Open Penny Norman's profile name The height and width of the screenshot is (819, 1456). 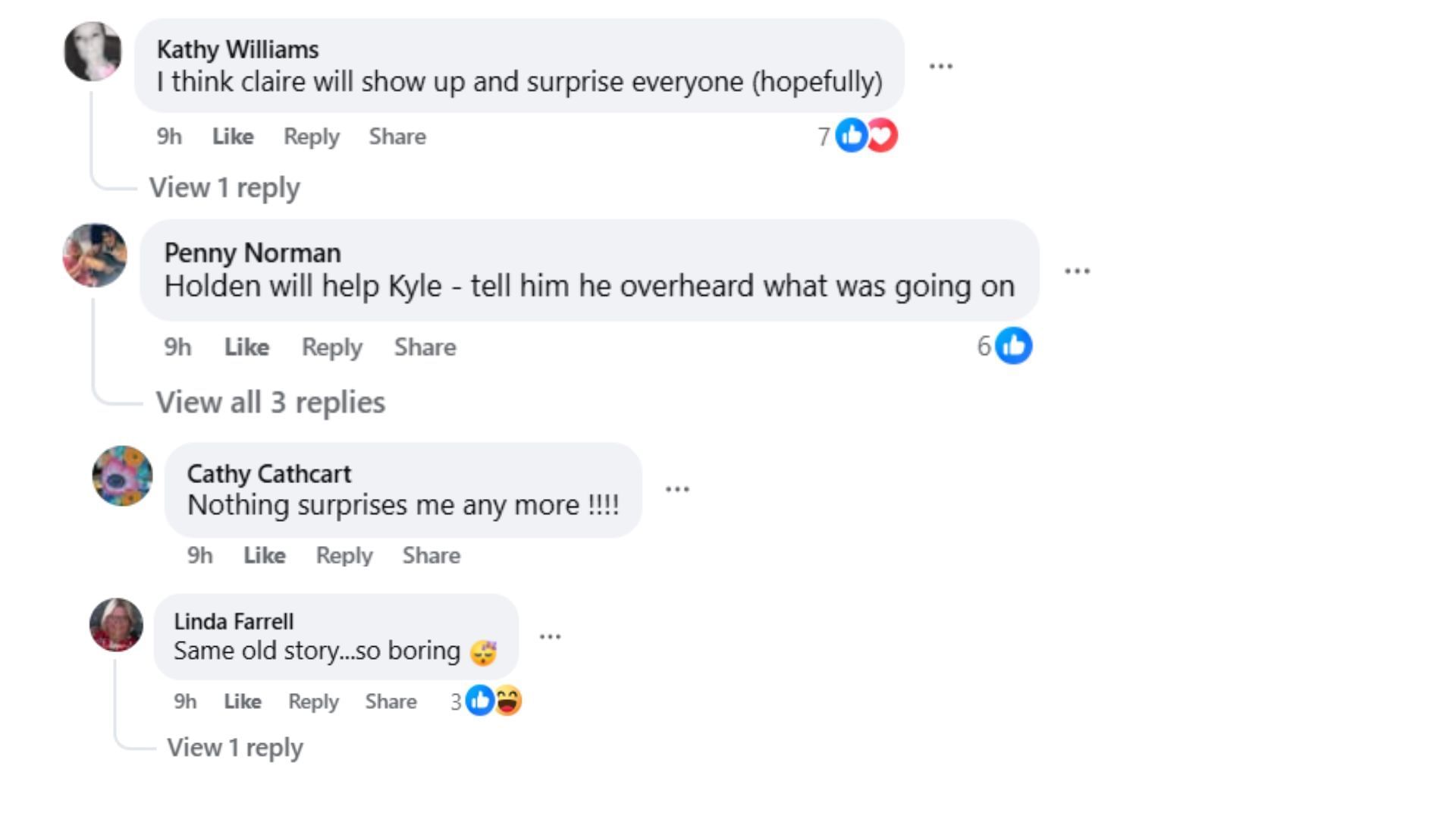pyautogui.click(x=253, y=253)
